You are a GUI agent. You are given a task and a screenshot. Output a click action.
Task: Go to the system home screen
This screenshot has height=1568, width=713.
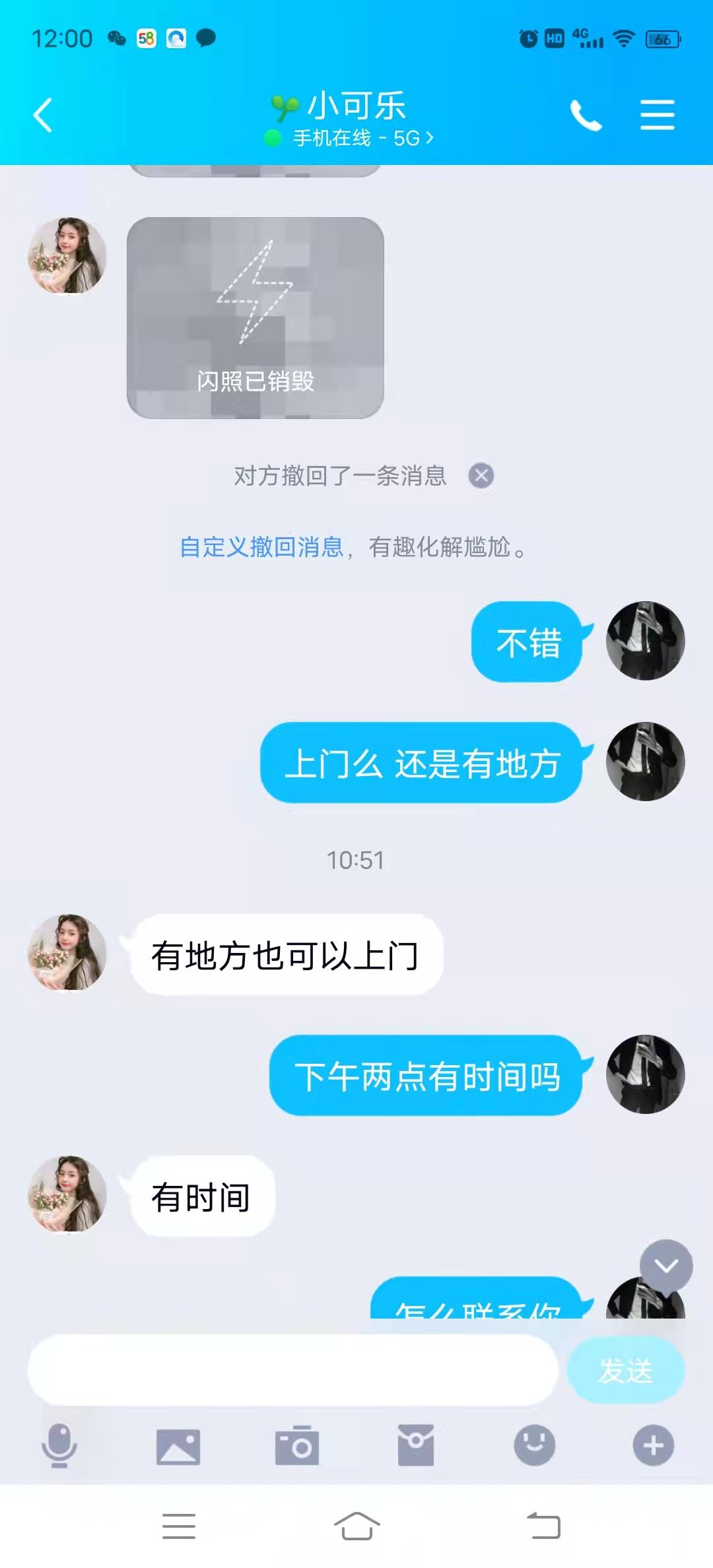click(356, 1526)
